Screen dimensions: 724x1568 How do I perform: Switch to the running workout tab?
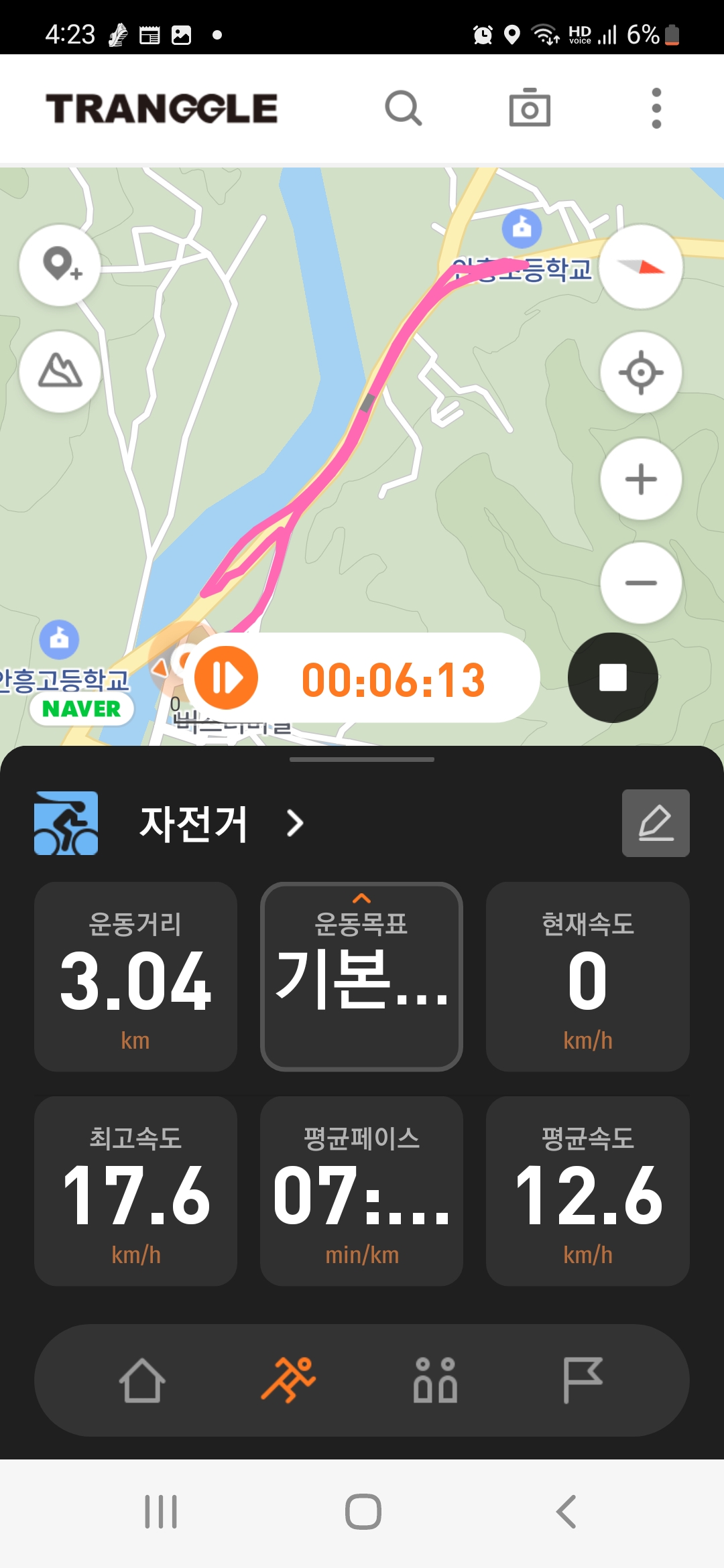click(x=288, y=1380)
